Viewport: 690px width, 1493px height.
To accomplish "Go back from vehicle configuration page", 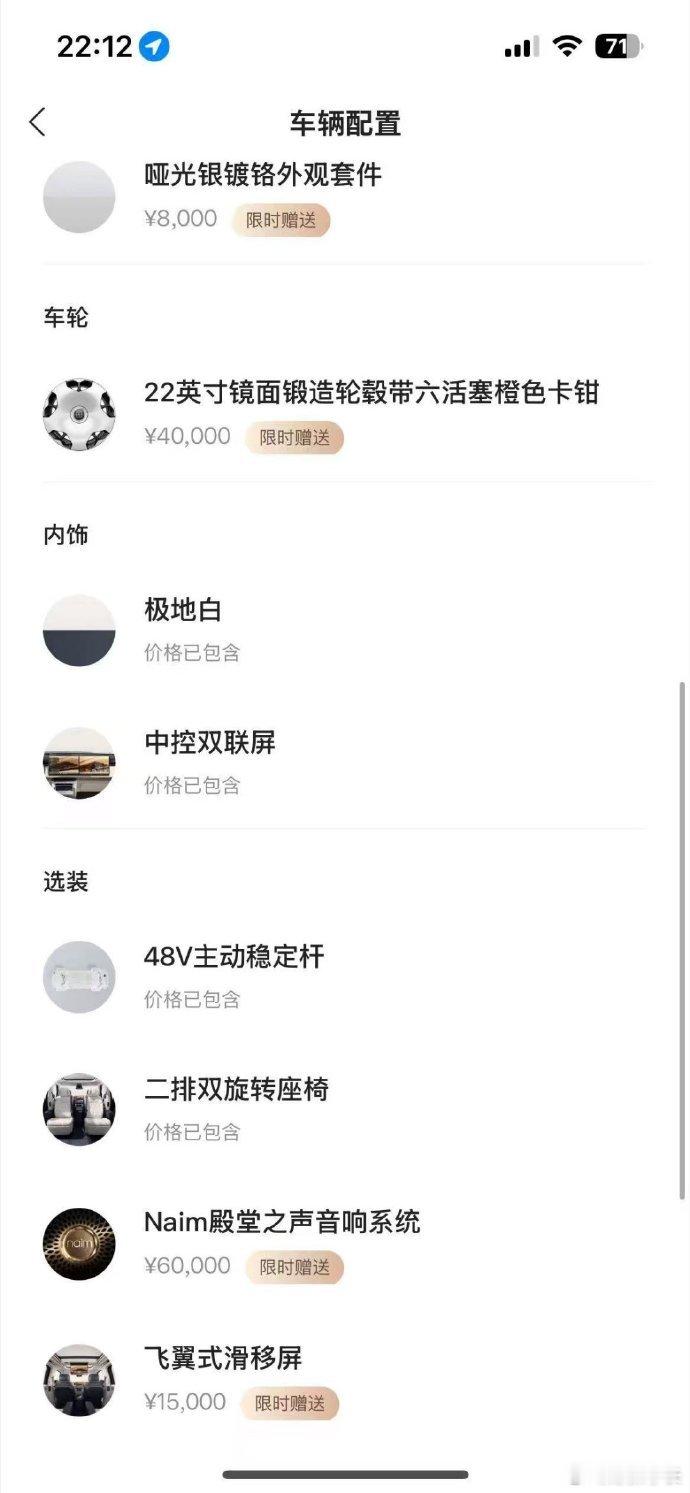I will click(38, 123).
